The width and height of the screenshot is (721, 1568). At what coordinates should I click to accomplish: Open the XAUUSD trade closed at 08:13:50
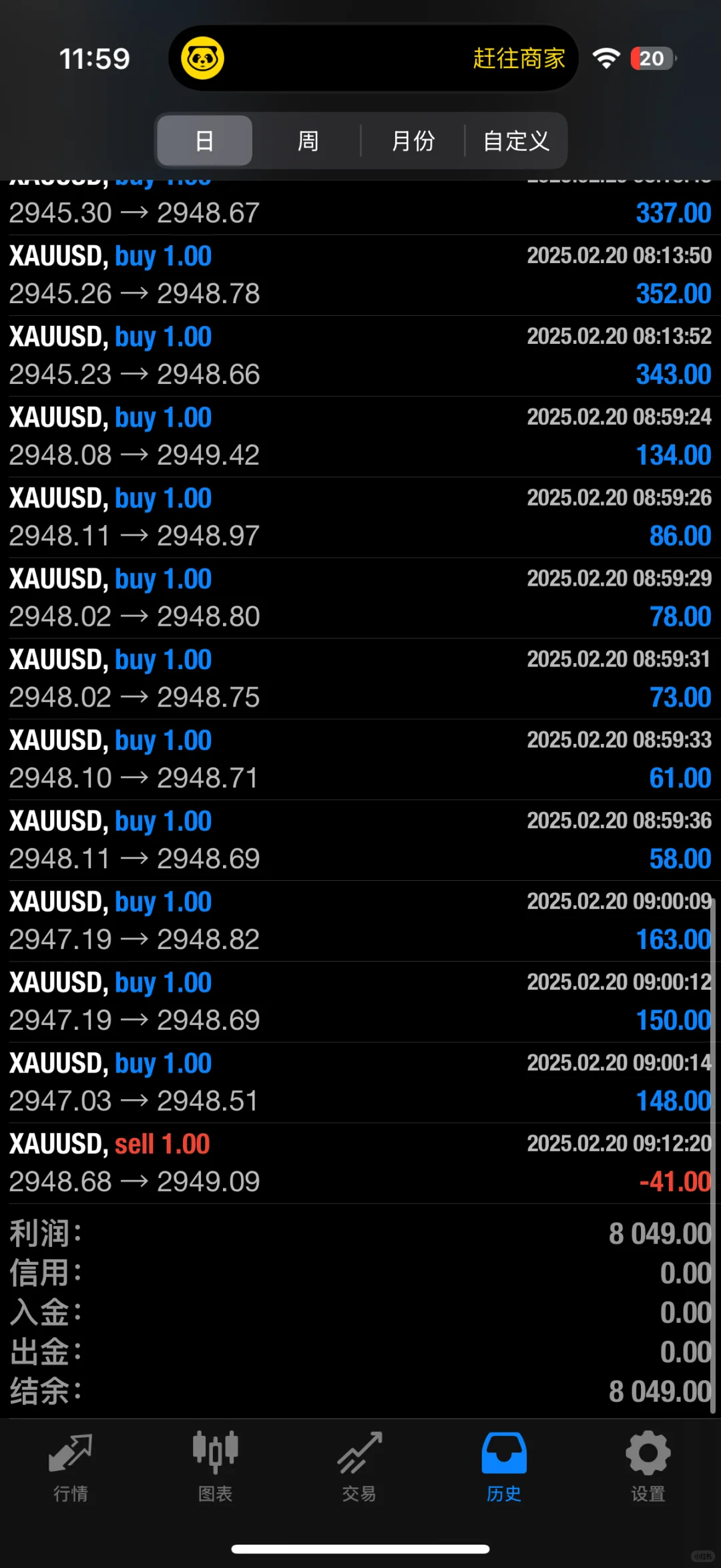(x=360, y=275)
